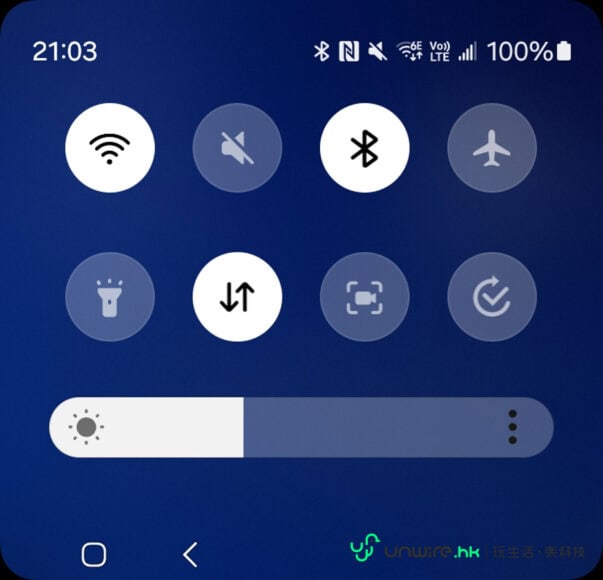
Task: Go to the home screen
Action: 94,554
